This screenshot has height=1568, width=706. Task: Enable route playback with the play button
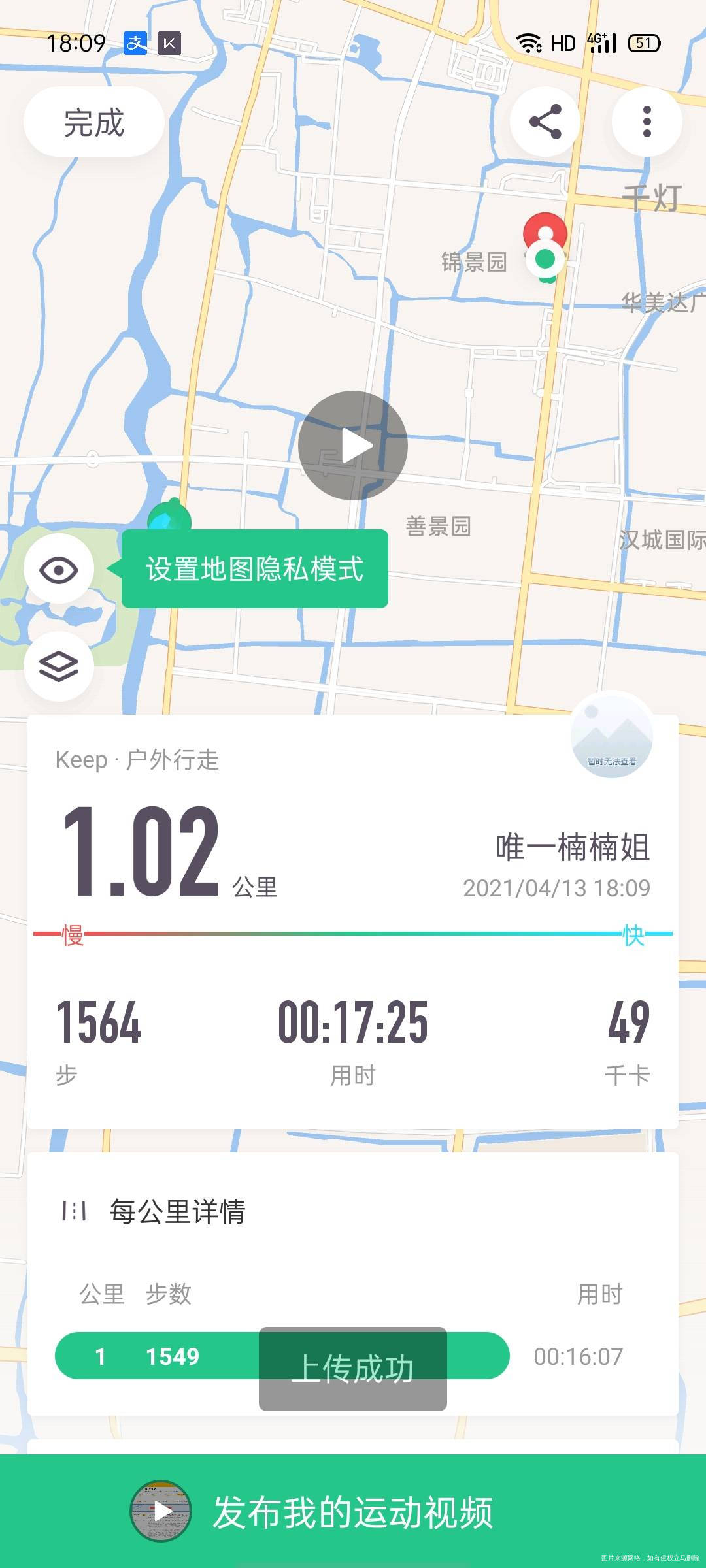coord(353,445)
